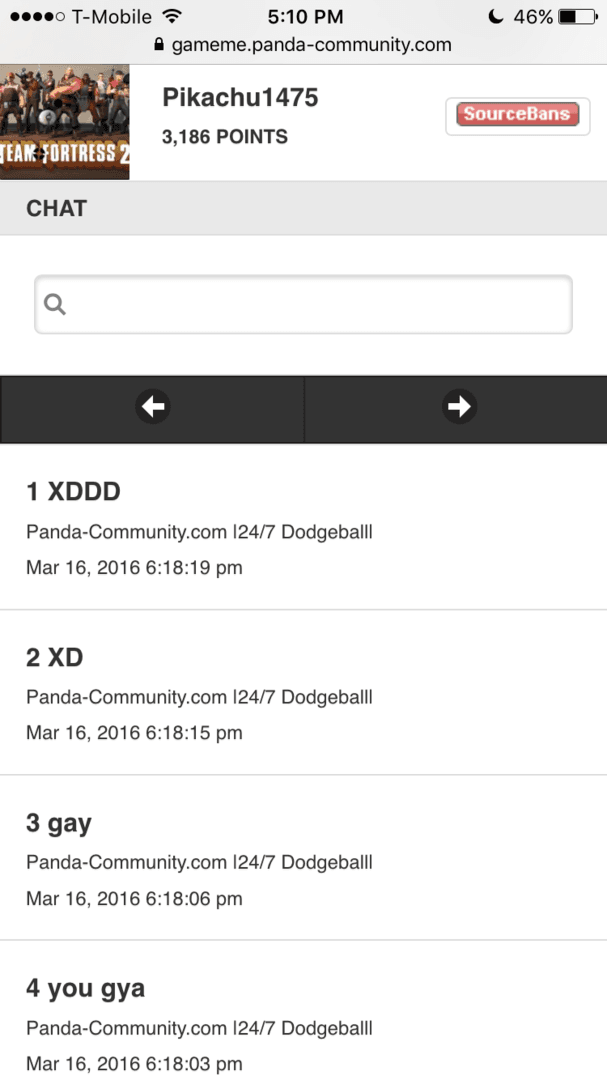
Task: Open the Team Fortress 2 game image
Action: (x=64, y=122)
